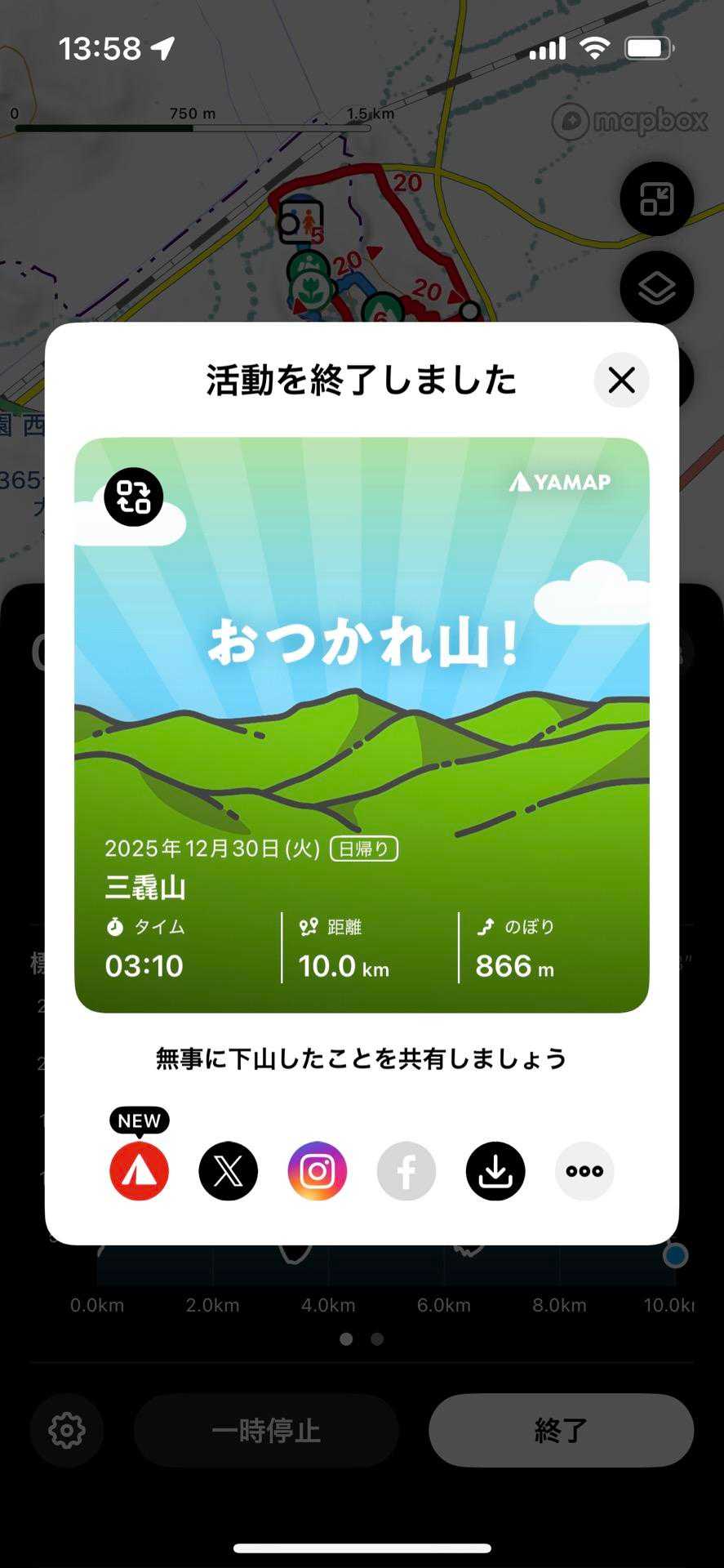Viewport: 724px width, 1568px height.
Task: Download the activity card image
Action: (495, 1171)
